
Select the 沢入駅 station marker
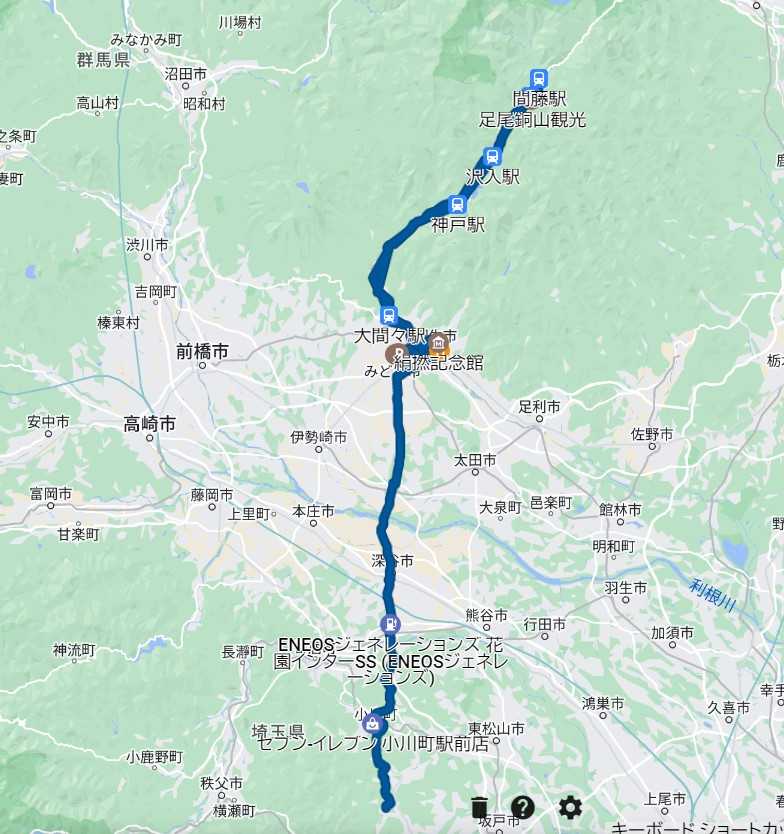point(492,157)
